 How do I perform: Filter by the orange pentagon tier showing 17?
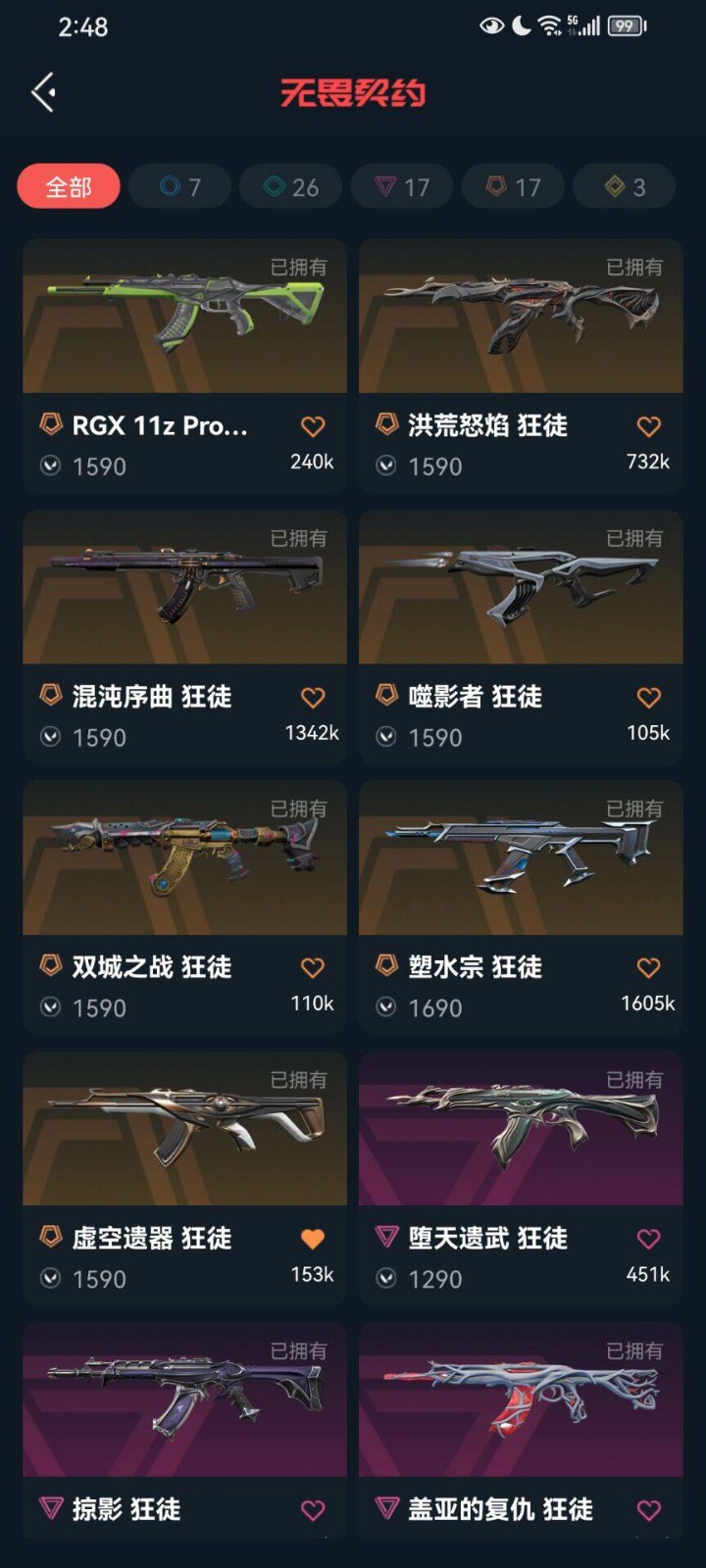(514, 186)
